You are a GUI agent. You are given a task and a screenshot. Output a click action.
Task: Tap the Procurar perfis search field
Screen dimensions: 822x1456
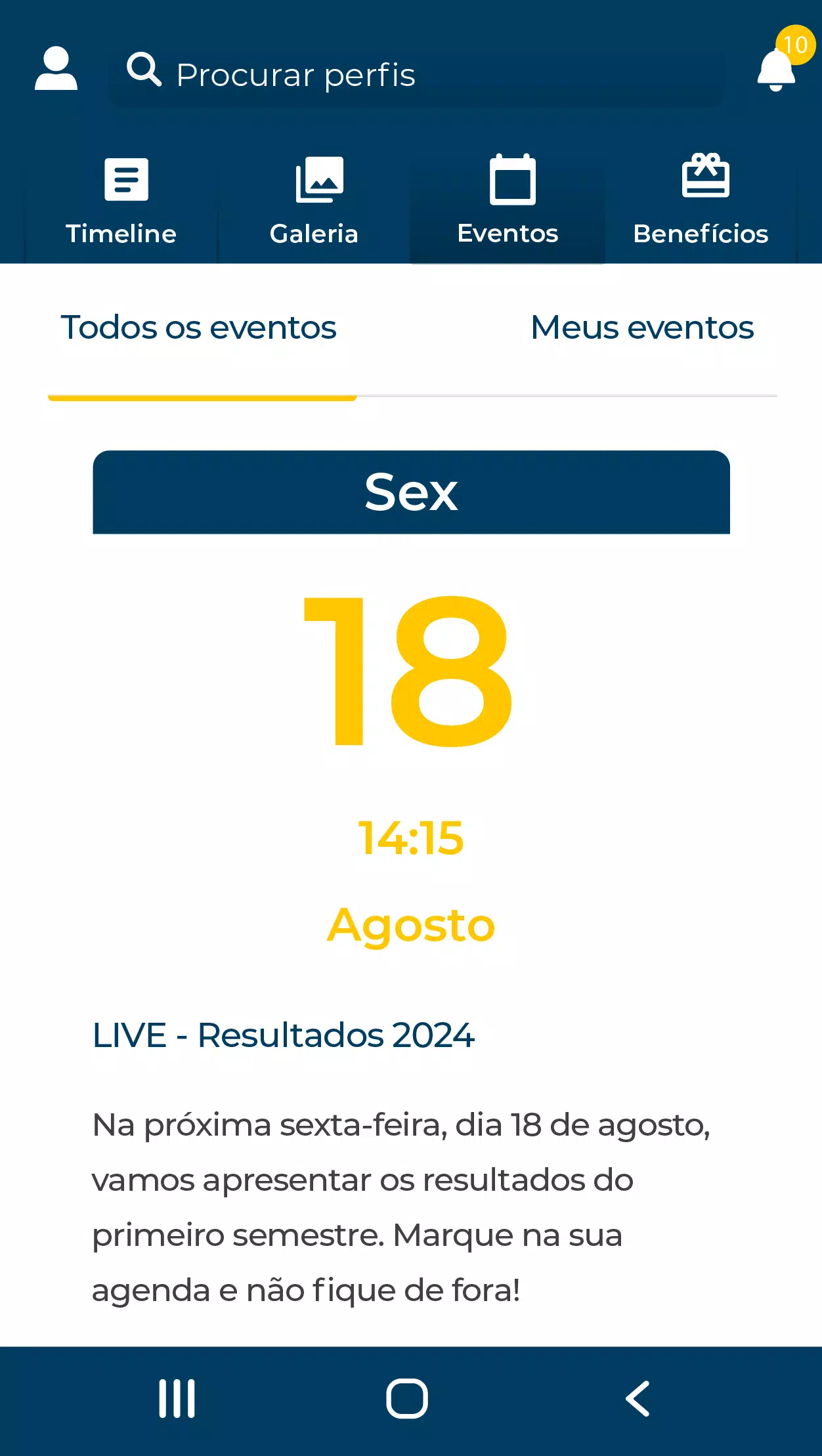tap(416, 74)
